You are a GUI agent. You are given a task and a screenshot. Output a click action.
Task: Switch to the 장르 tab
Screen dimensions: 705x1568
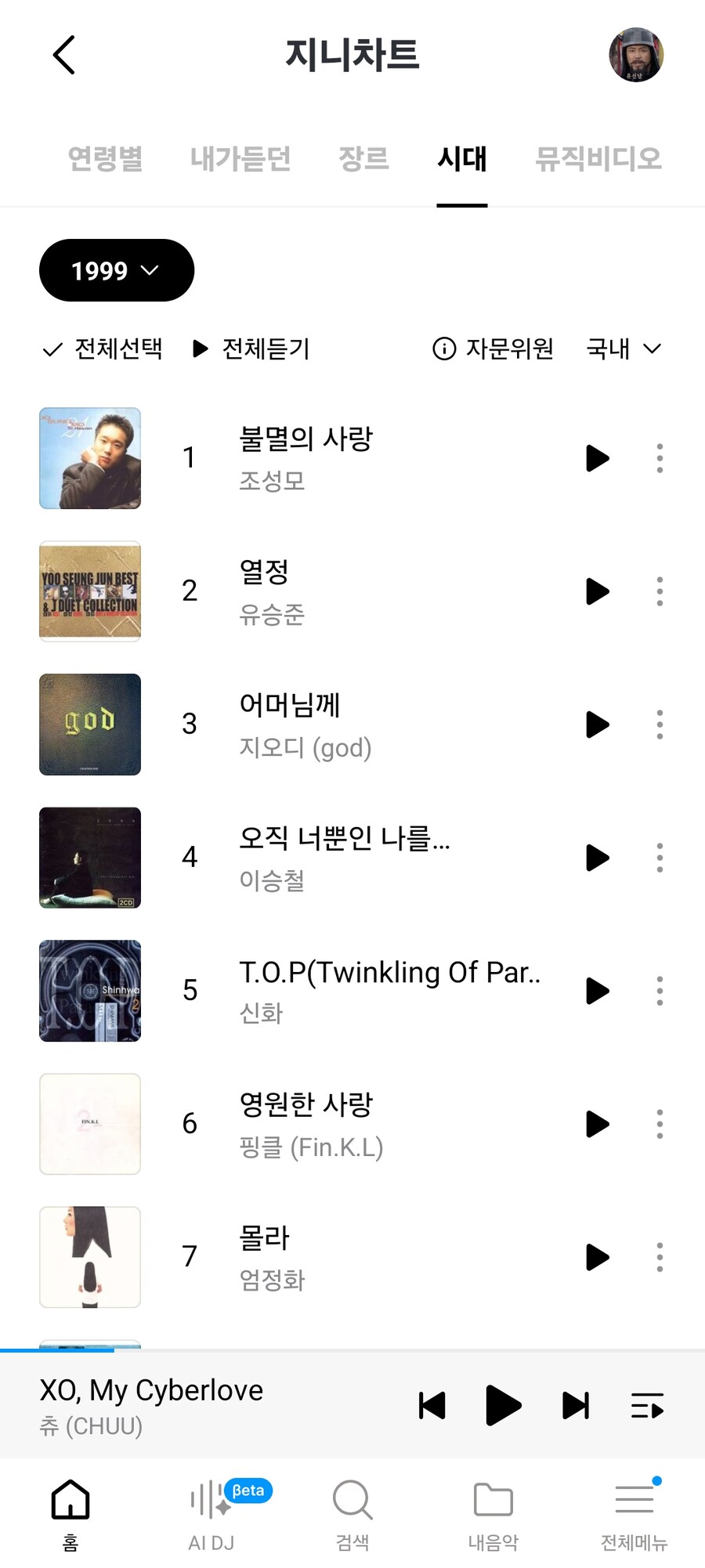[363, 159]
